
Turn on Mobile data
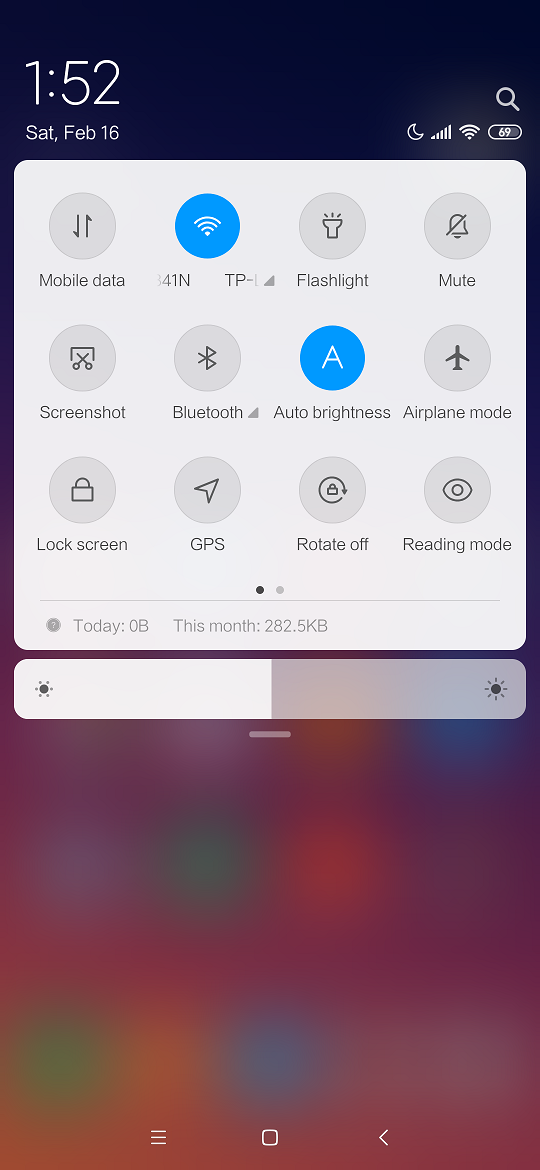(x=82, y=226)
